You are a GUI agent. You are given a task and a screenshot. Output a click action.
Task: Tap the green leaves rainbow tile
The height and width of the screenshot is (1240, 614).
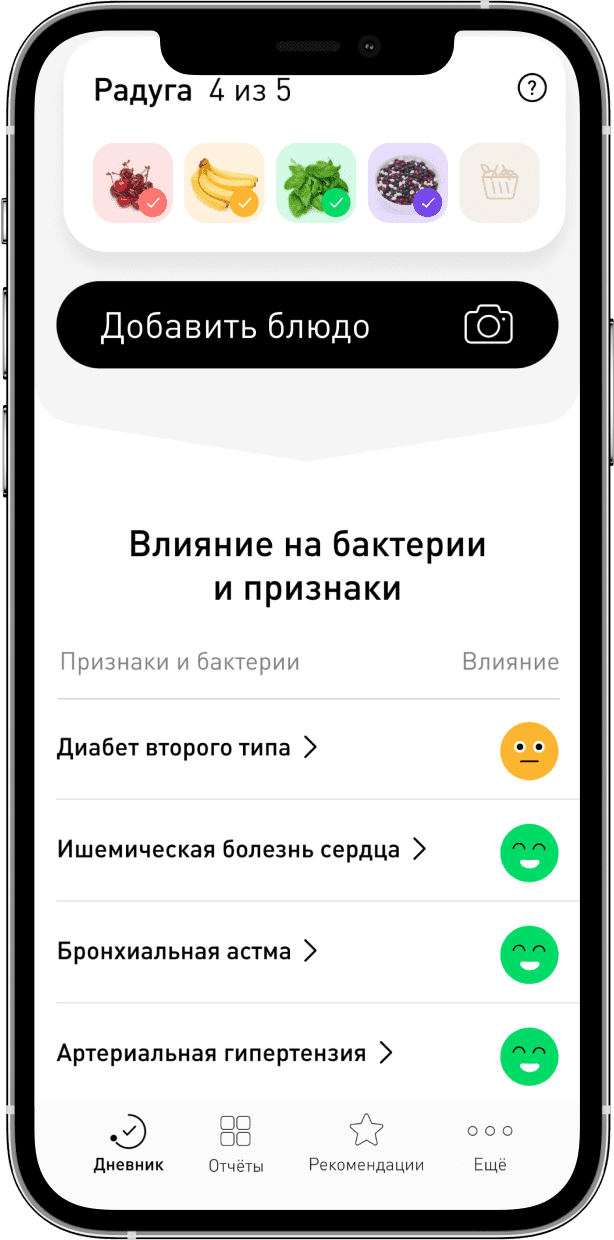[316, 183]
